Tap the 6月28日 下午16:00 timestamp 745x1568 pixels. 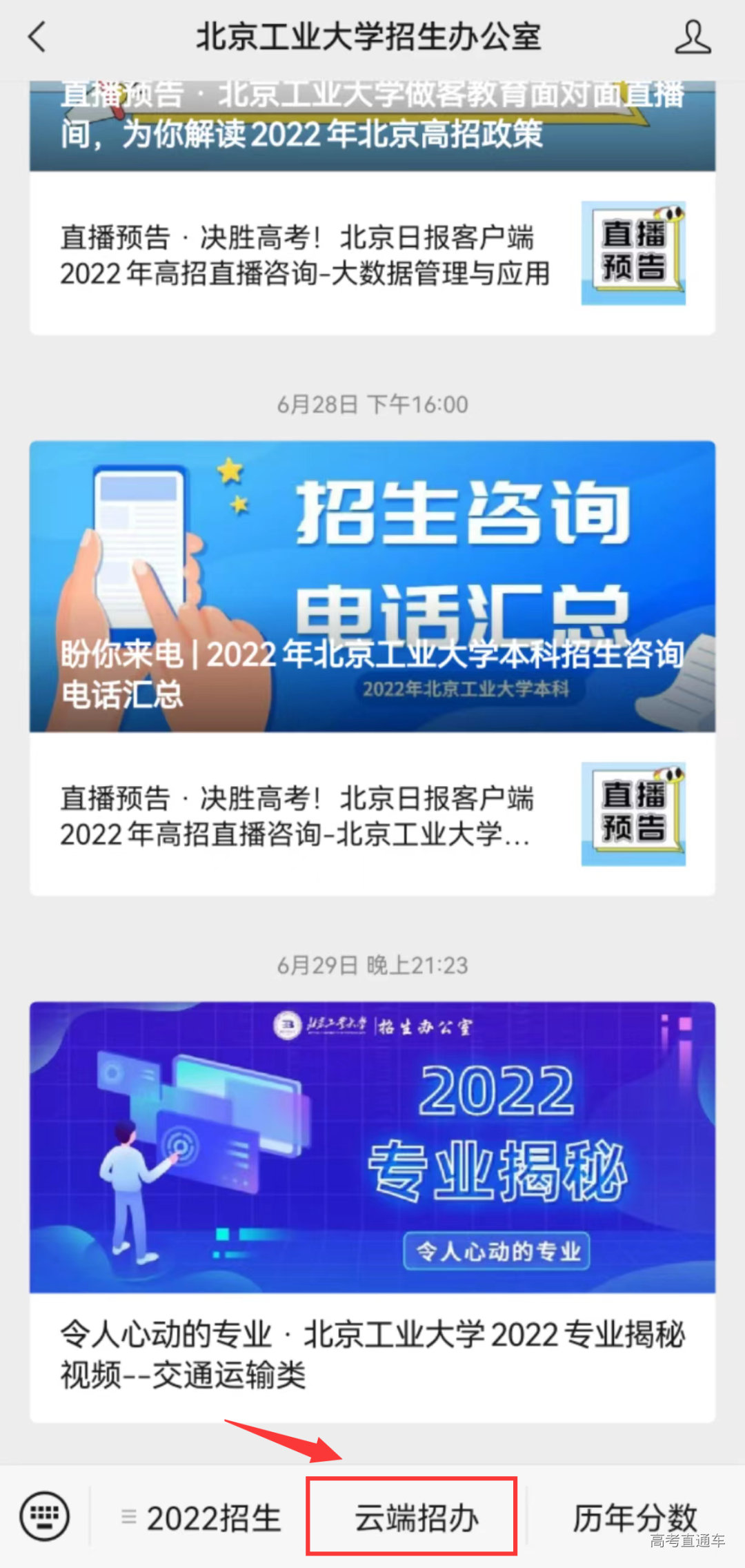pyautogui.click(x=372, y=405)
